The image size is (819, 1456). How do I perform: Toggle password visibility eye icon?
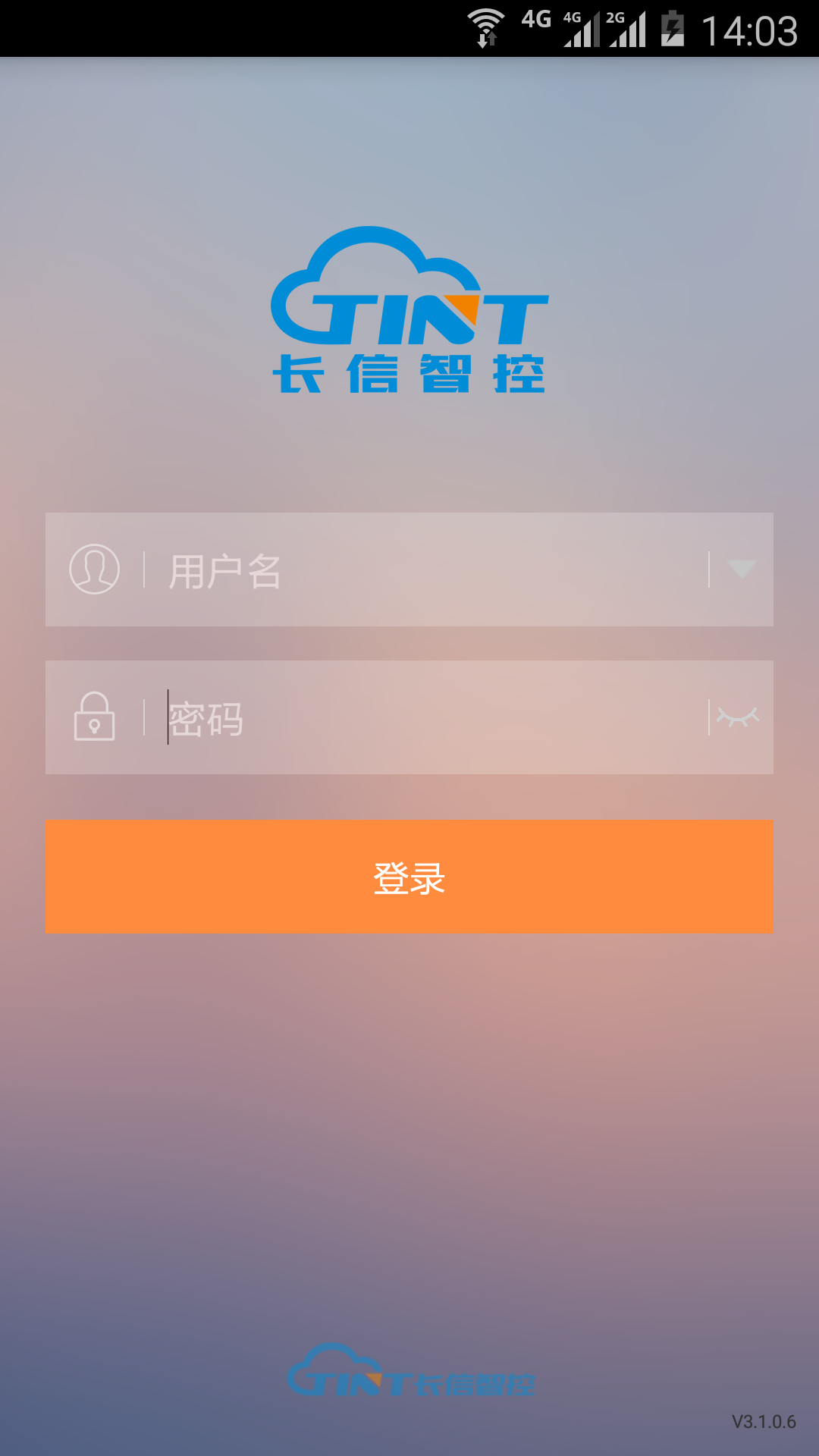click(738, 717)
